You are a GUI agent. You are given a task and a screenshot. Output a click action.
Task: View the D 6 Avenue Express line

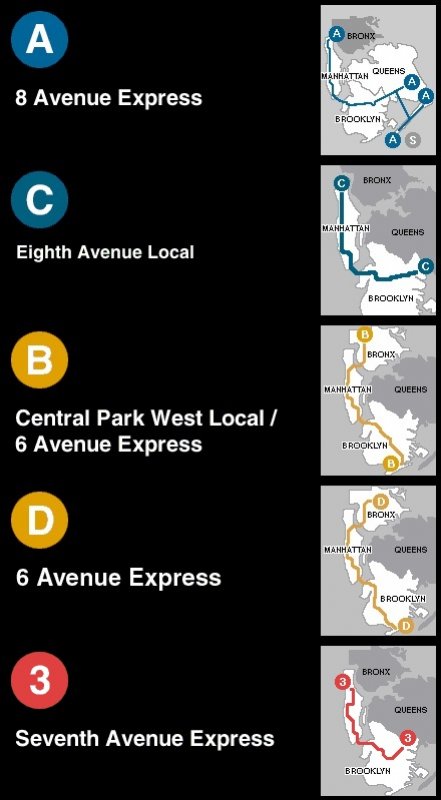point(220,560)
